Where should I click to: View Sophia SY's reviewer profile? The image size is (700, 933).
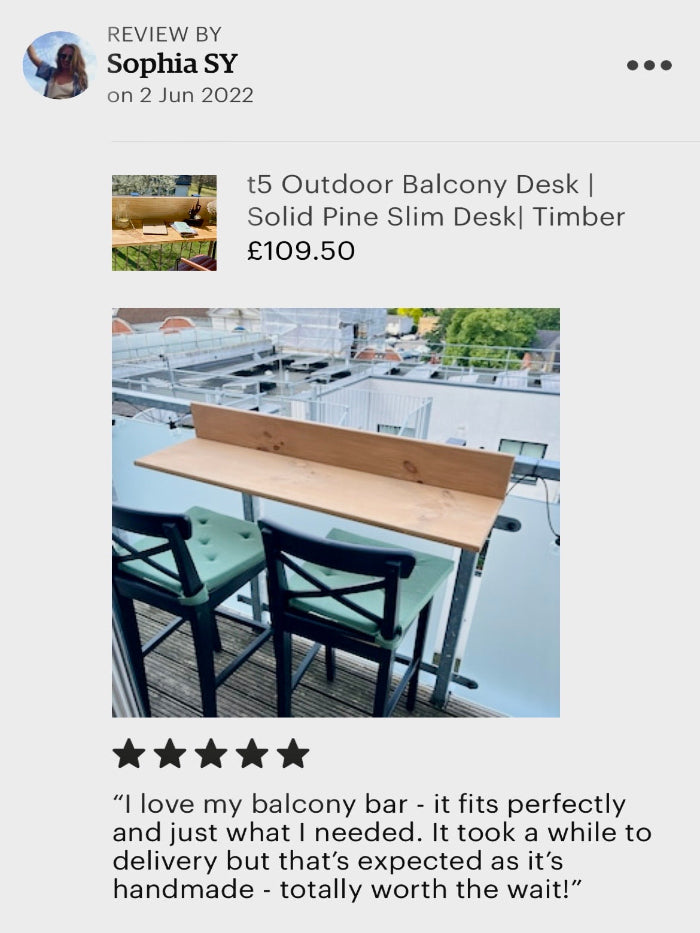[172, 64]
